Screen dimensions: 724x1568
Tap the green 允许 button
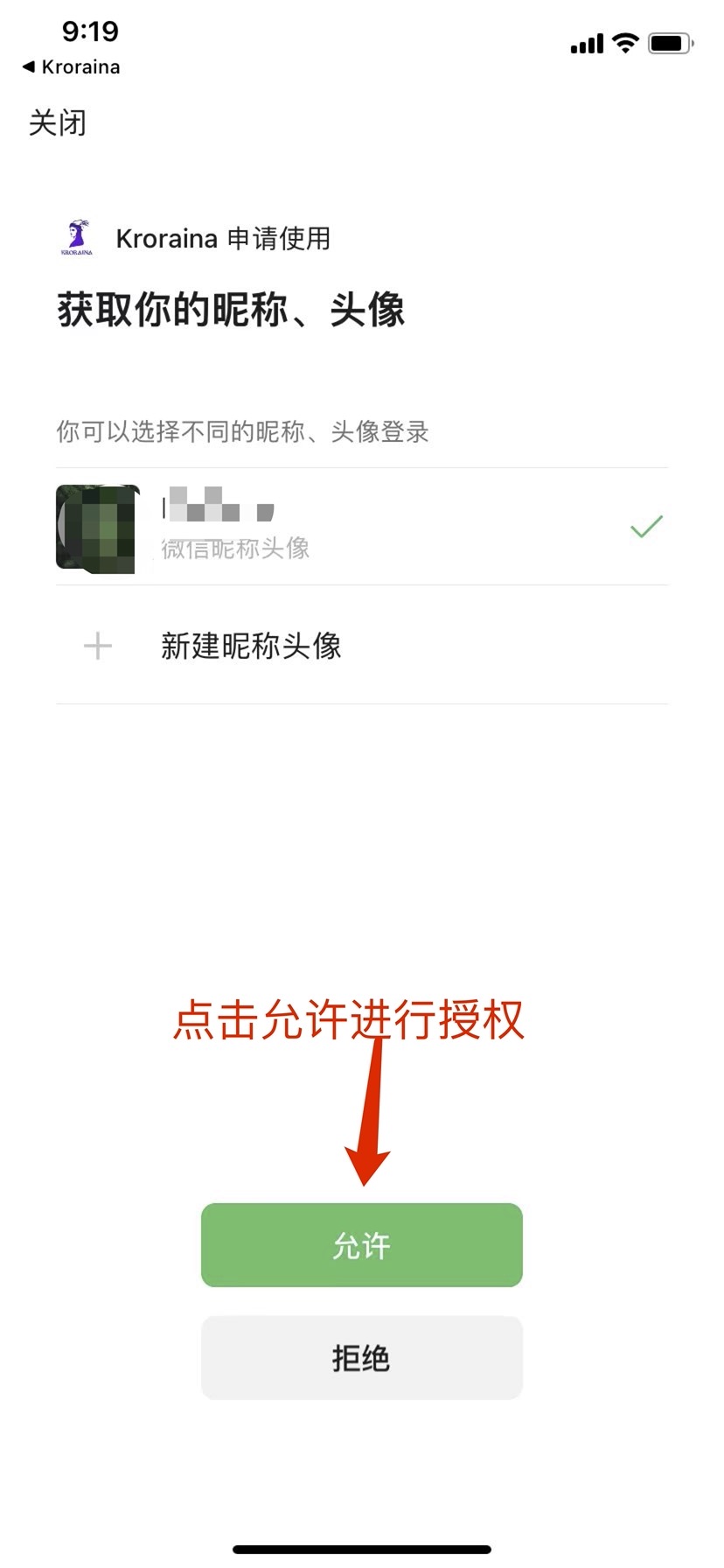[361, 1244]
